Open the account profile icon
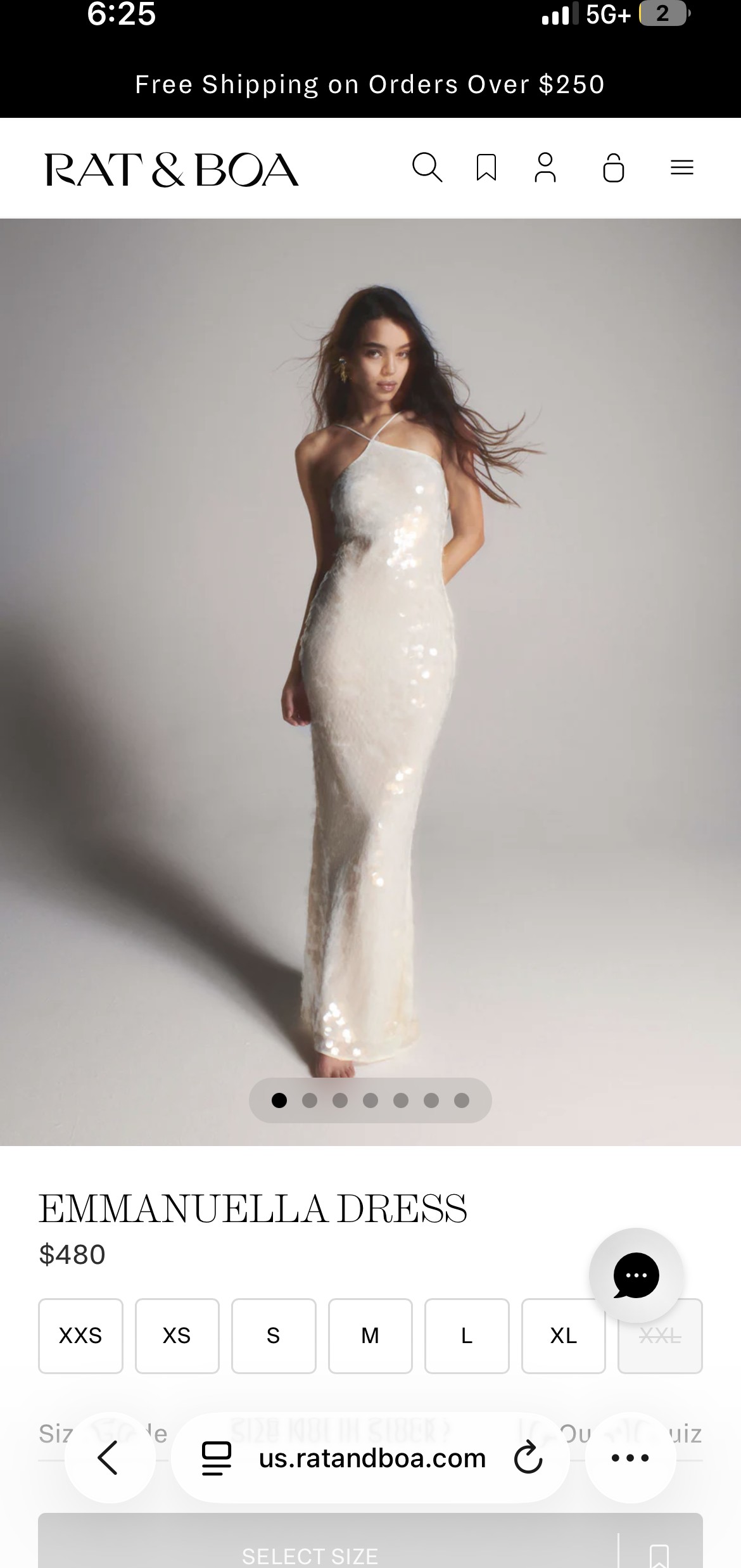The image size is (741, 1568). pos(545,168)
